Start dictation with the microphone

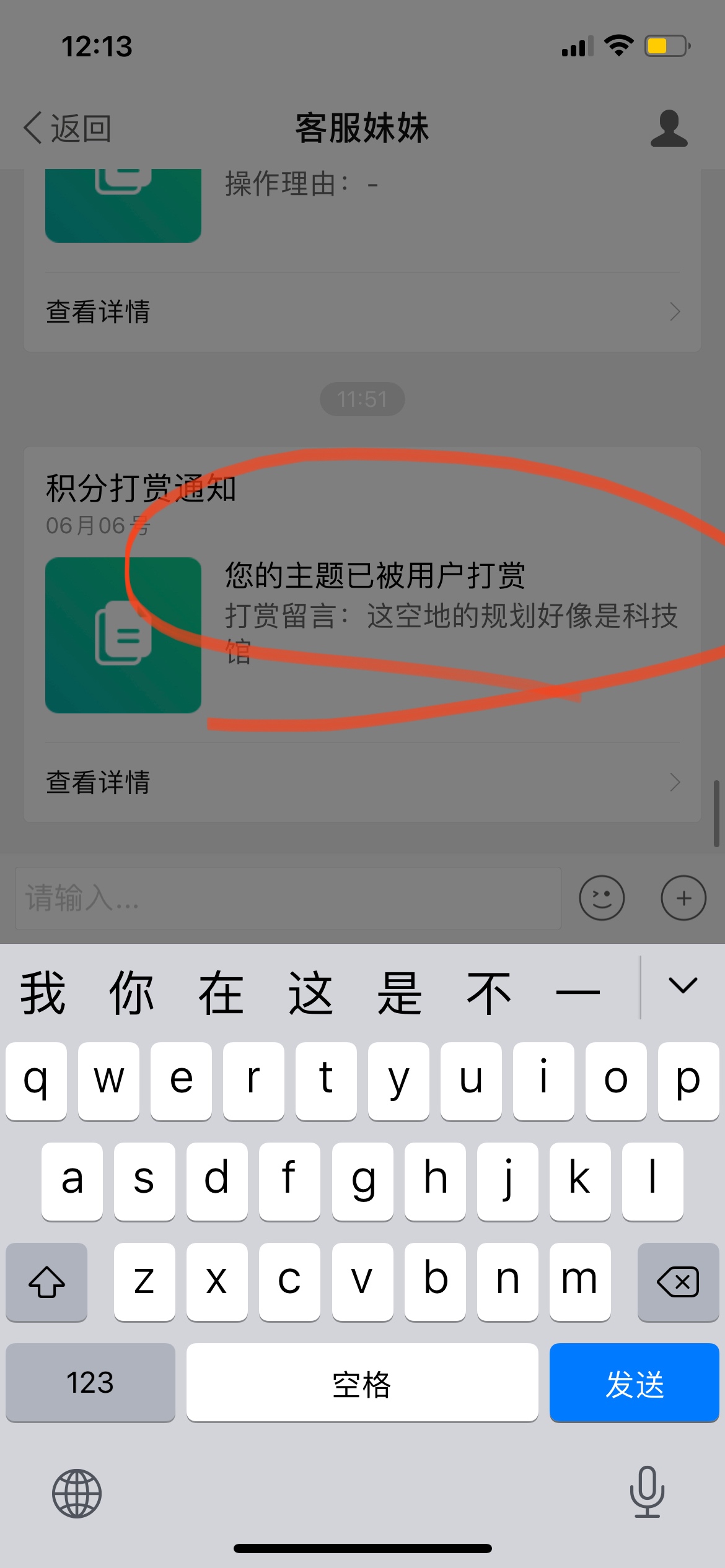pyautogui.click(x=647, y=1492)
